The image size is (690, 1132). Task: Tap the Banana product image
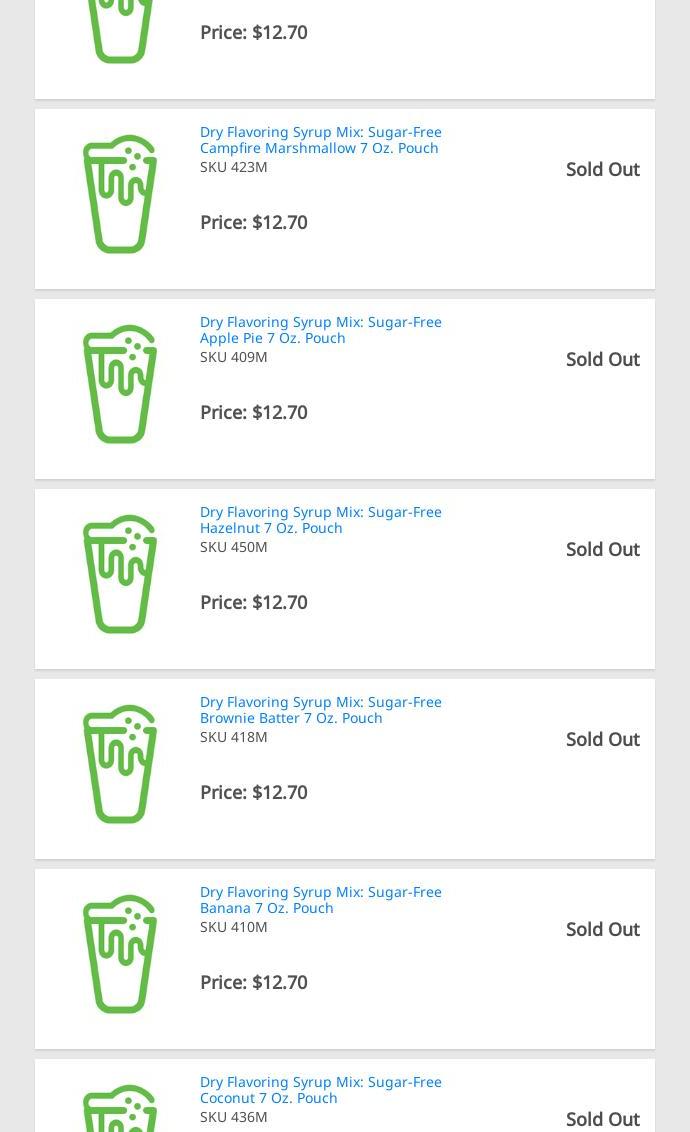pyautogui.click(x=120, y=954)
